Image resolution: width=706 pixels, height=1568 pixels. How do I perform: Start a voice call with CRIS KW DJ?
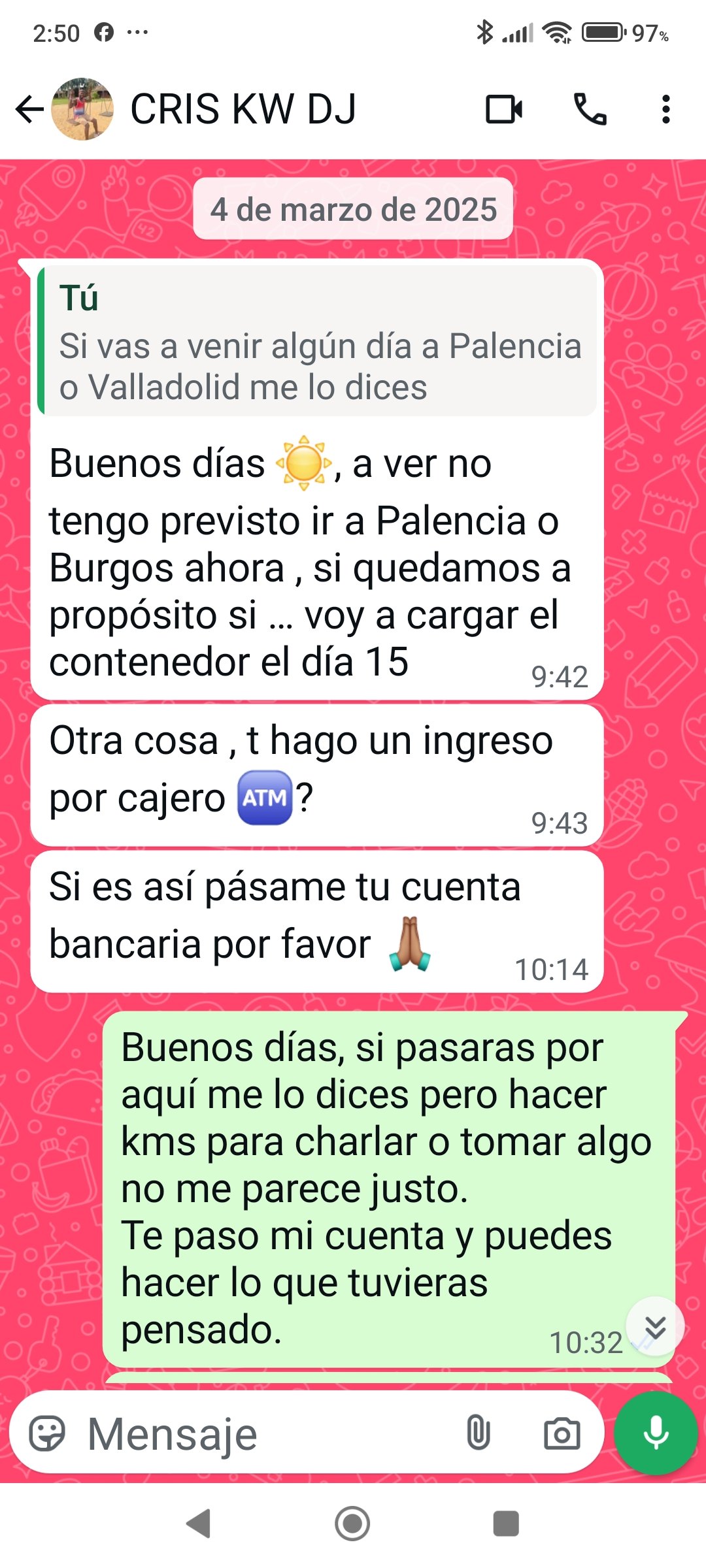tap(590, 109)
